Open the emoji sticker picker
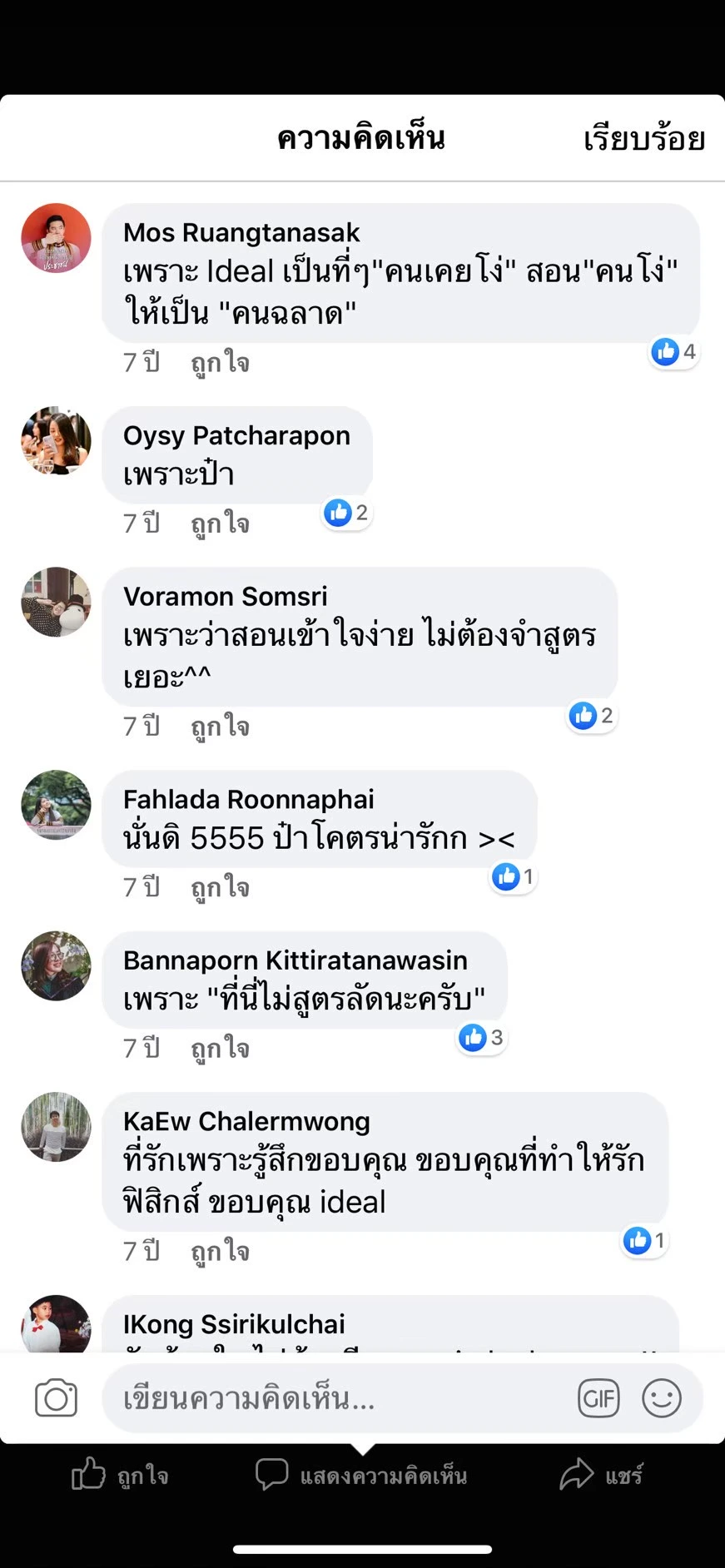This screenshot has width=725, height=1568. (662, 1398)
